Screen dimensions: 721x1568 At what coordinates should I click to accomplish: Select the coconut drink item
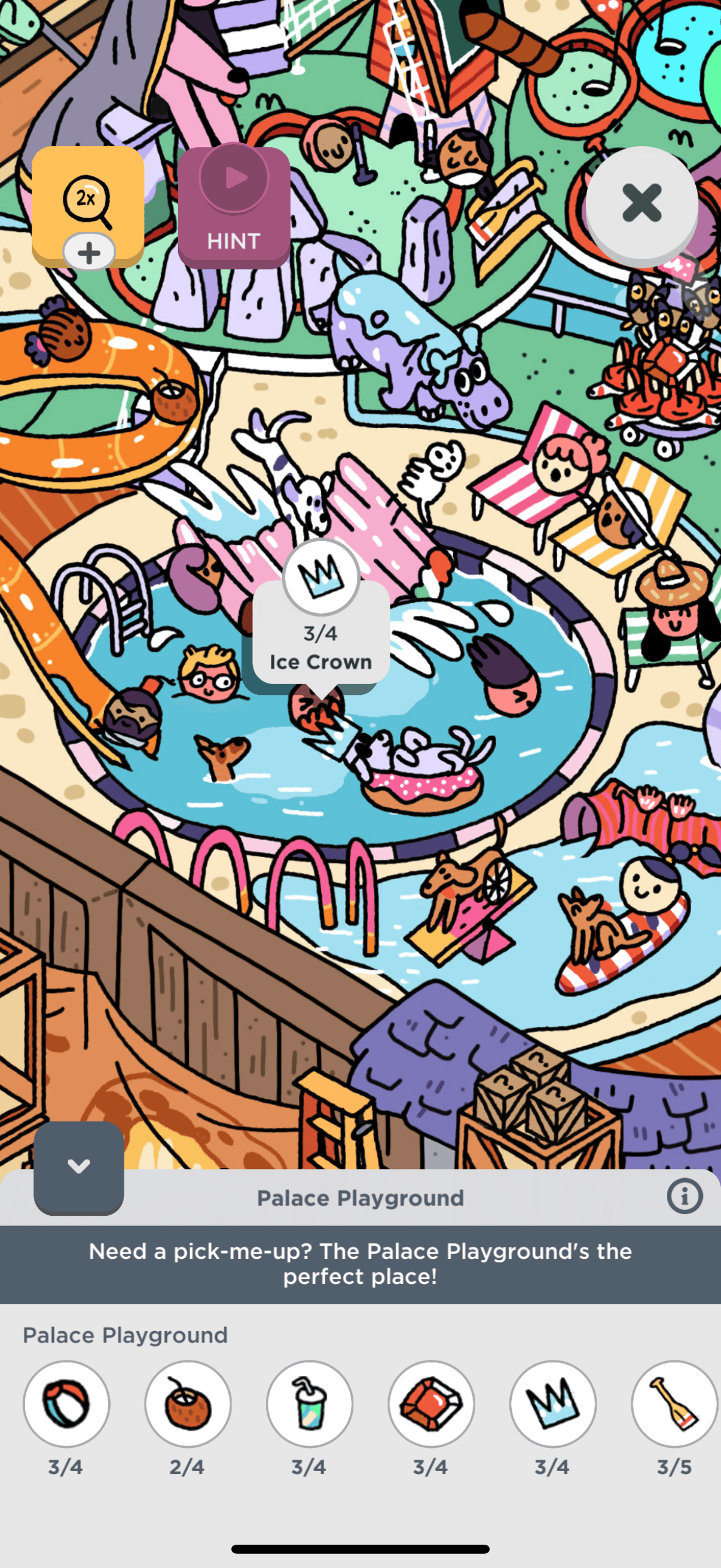pos(188,1404)
